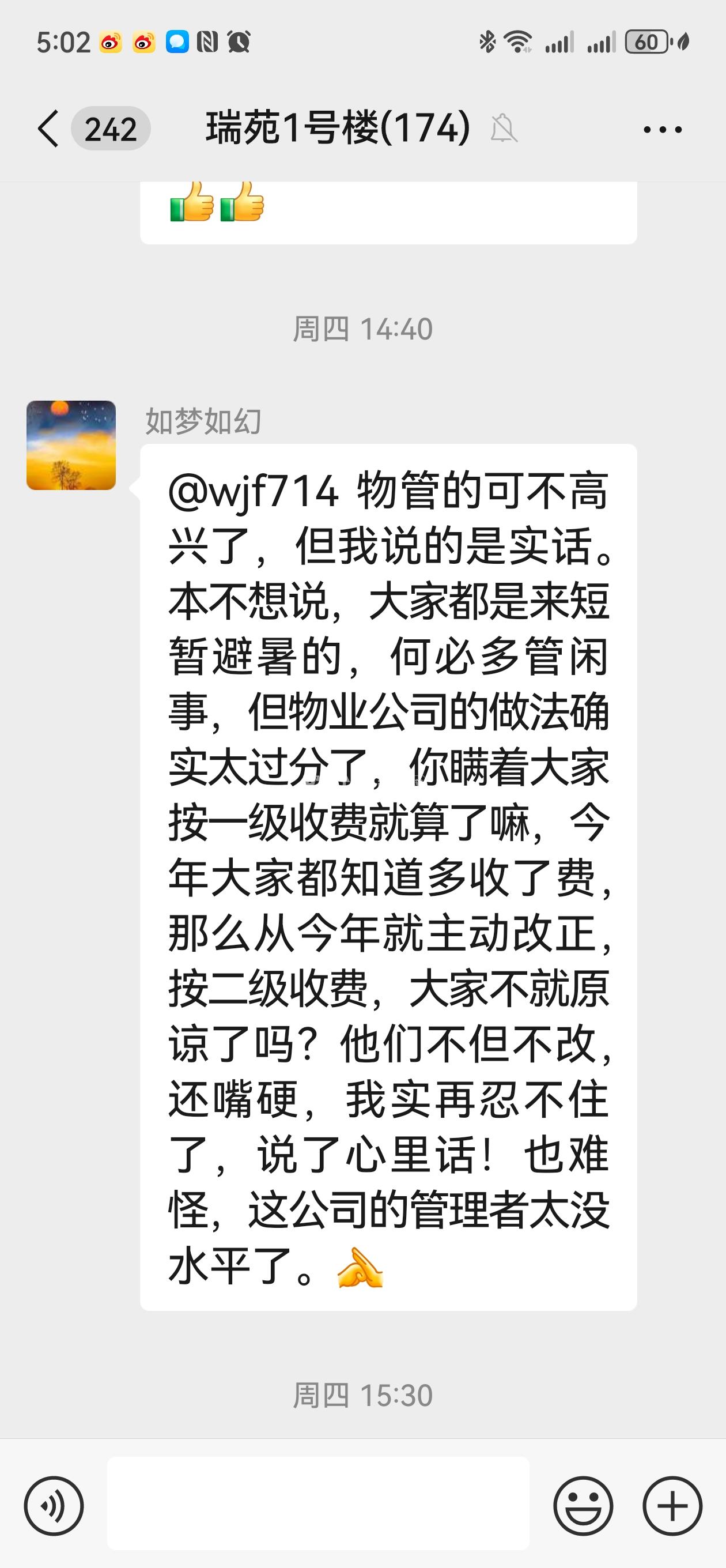Open the emoji sticker panel
This screenshot has width=726, height=1568.
[x=583, y=1506]
